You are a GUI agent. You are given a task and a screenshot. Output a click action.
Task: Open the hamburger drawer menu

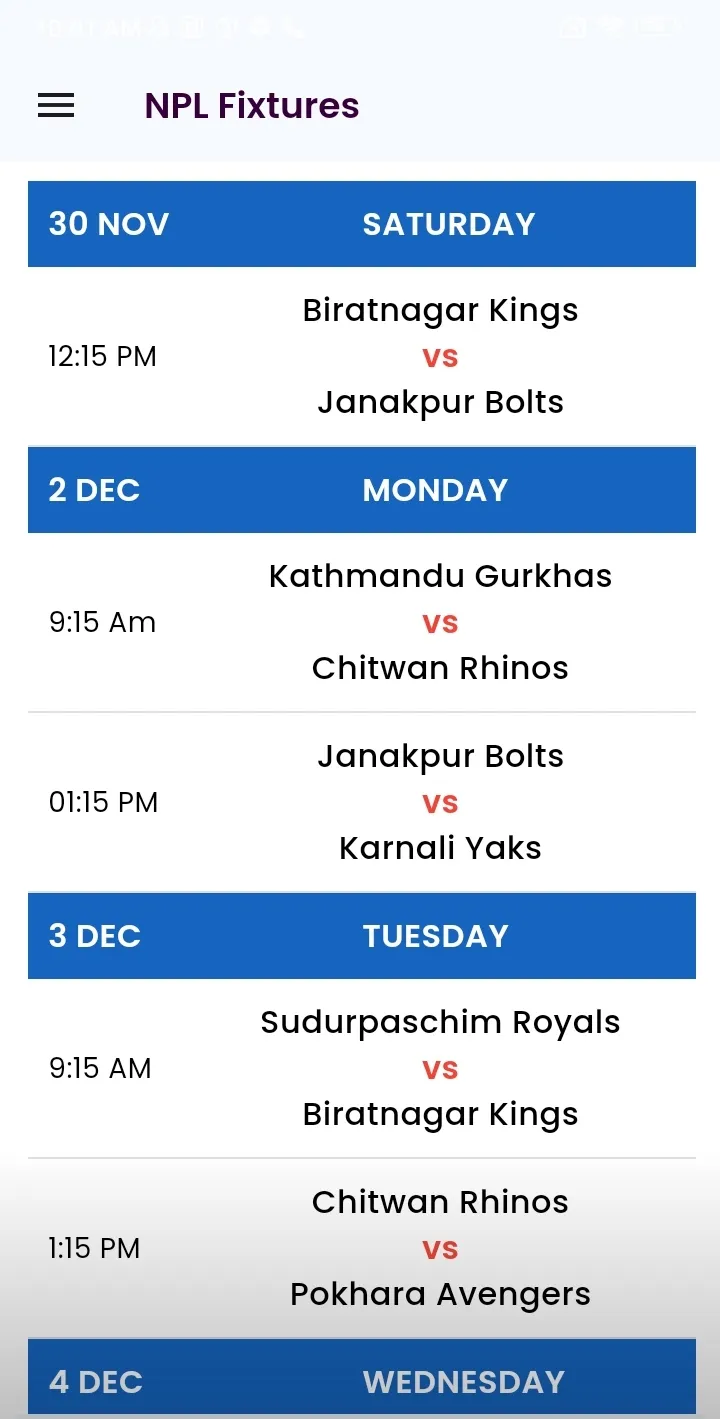(x=56, y=105)
